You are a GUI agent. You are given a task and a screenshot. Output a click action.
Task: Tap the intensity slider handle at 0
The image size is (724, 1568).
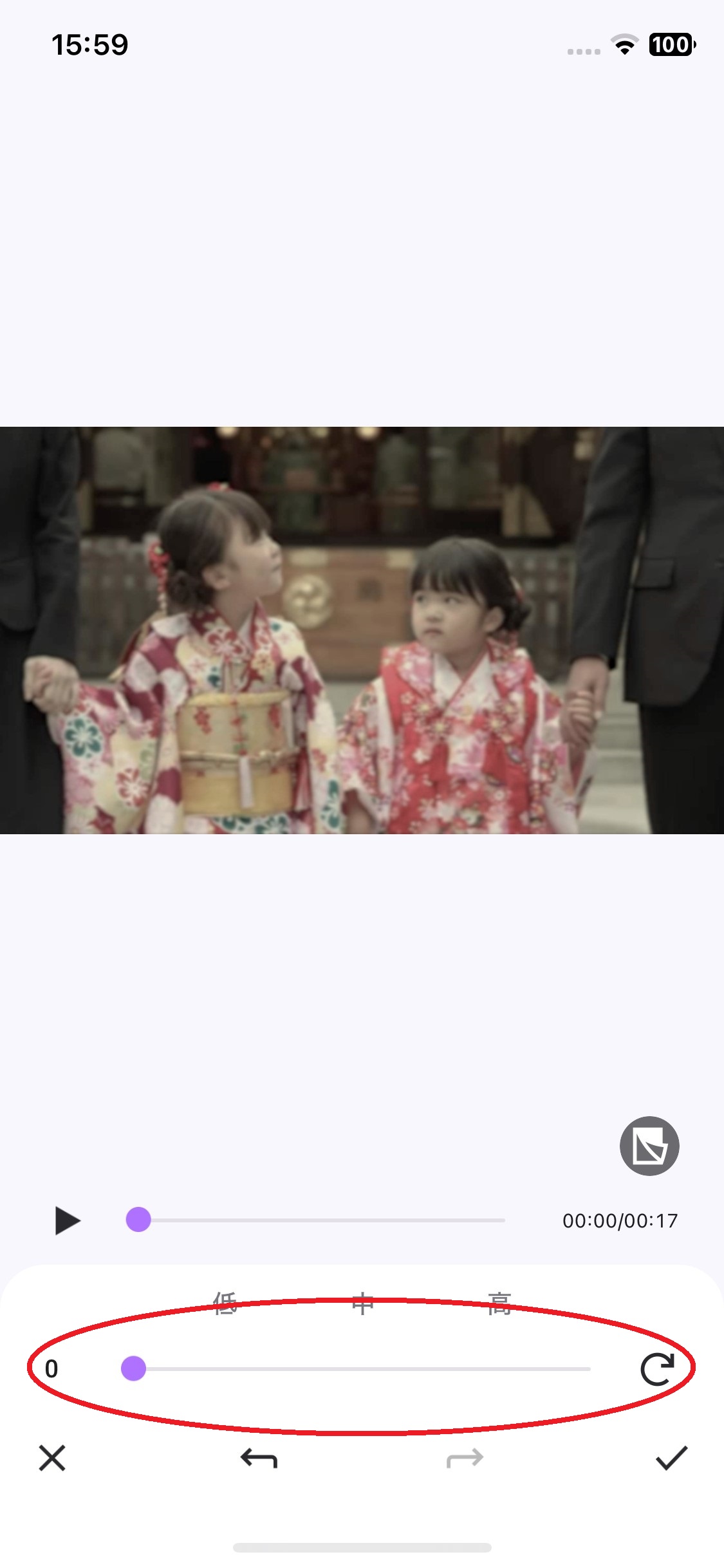pyautogui.click(x=133, y=1368)
